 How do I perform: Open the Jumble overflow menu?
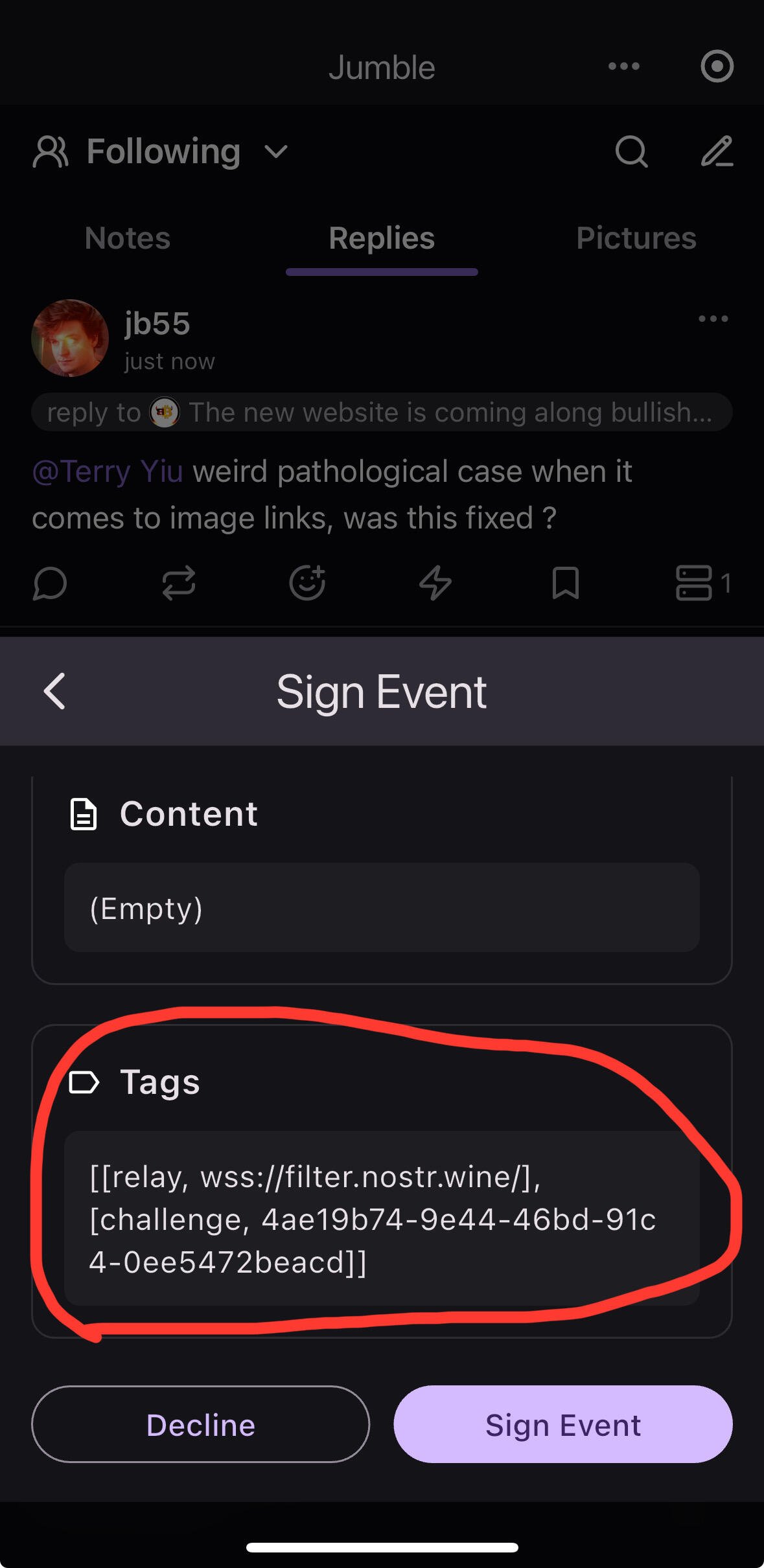click(x=623, y=66)
